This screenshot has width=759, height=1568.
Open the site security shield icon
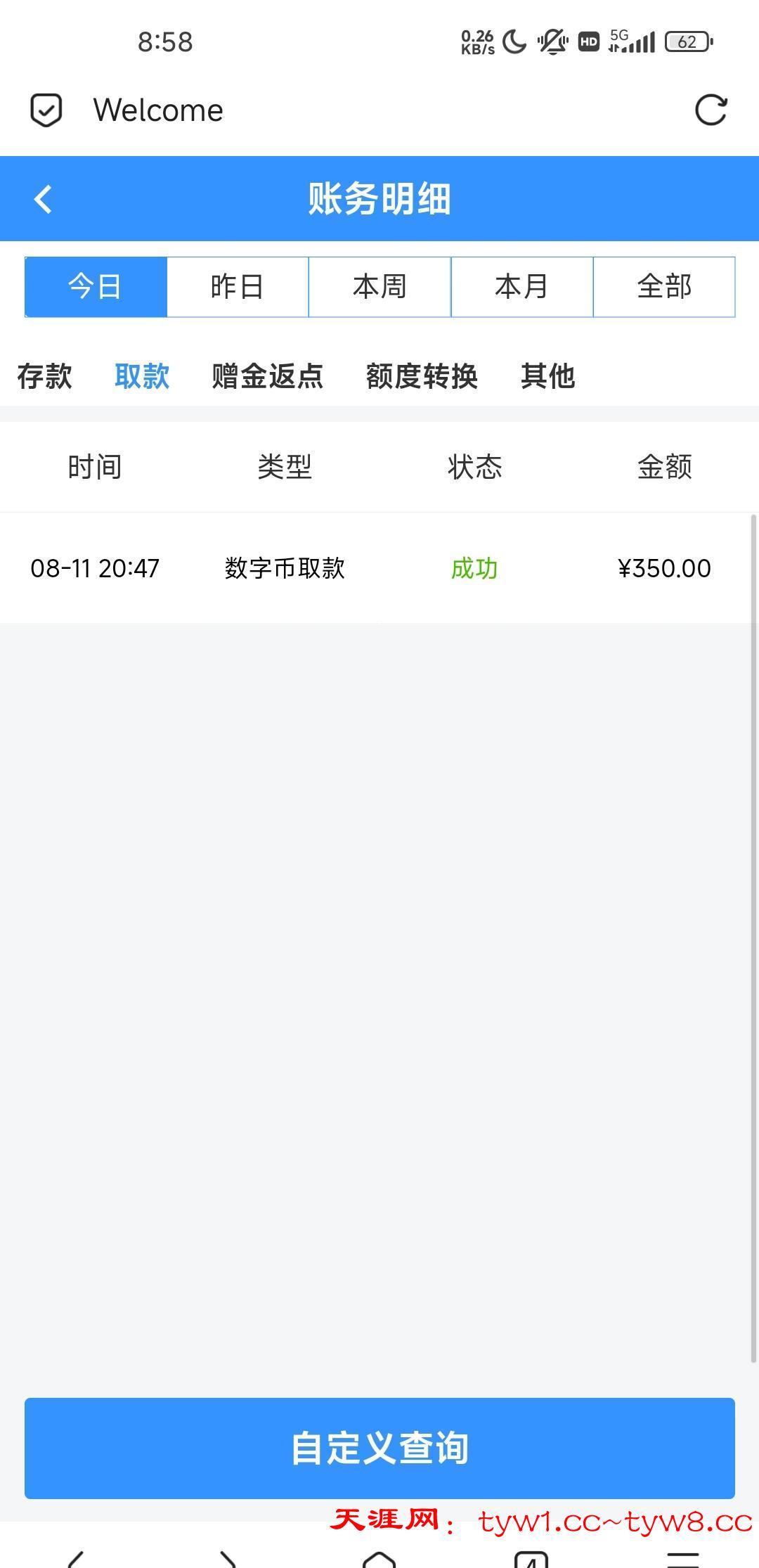pyautogui.click(x=46, y=110)
